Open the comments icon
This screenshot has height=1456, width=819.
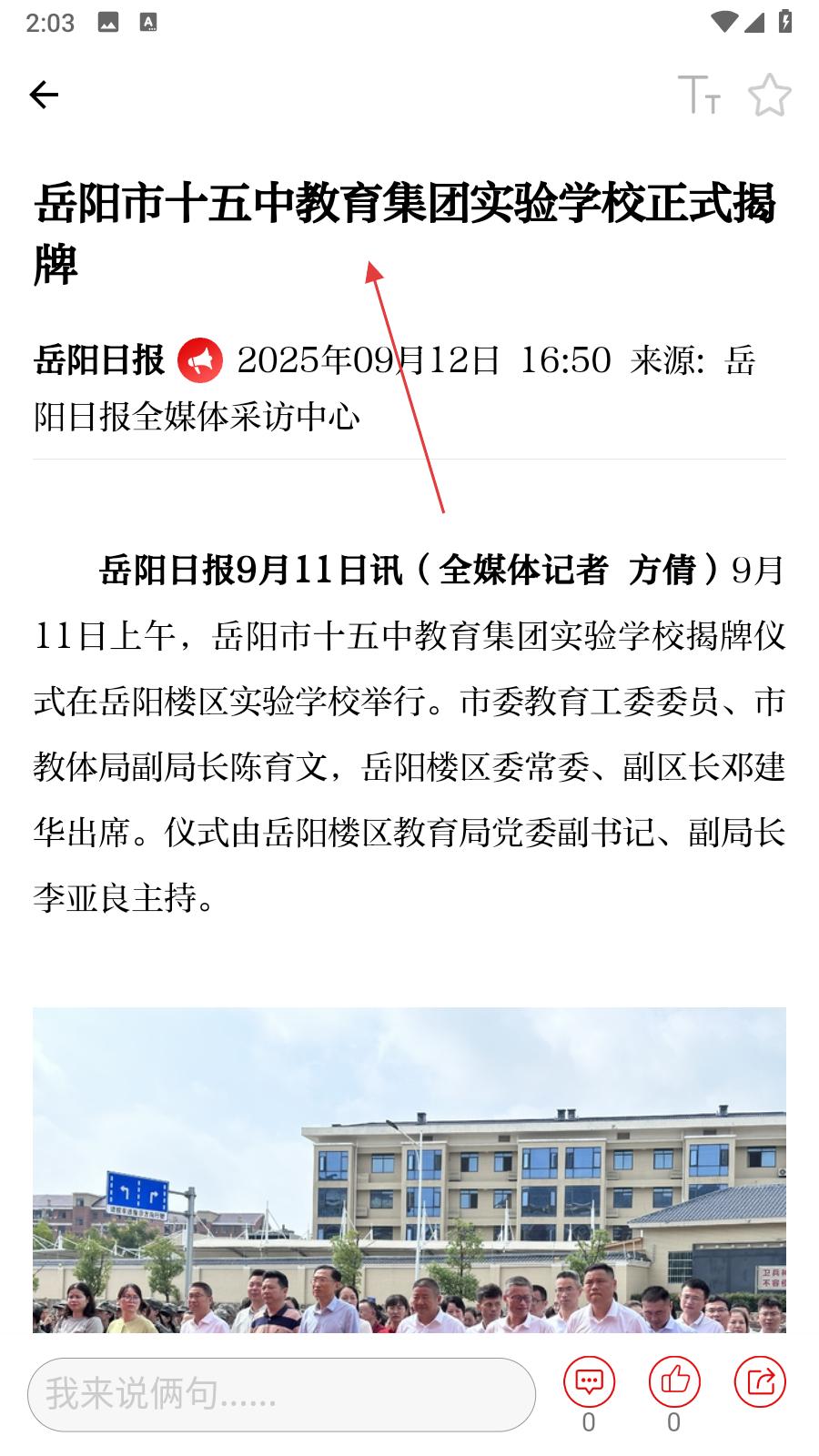tap(589, 1382)
